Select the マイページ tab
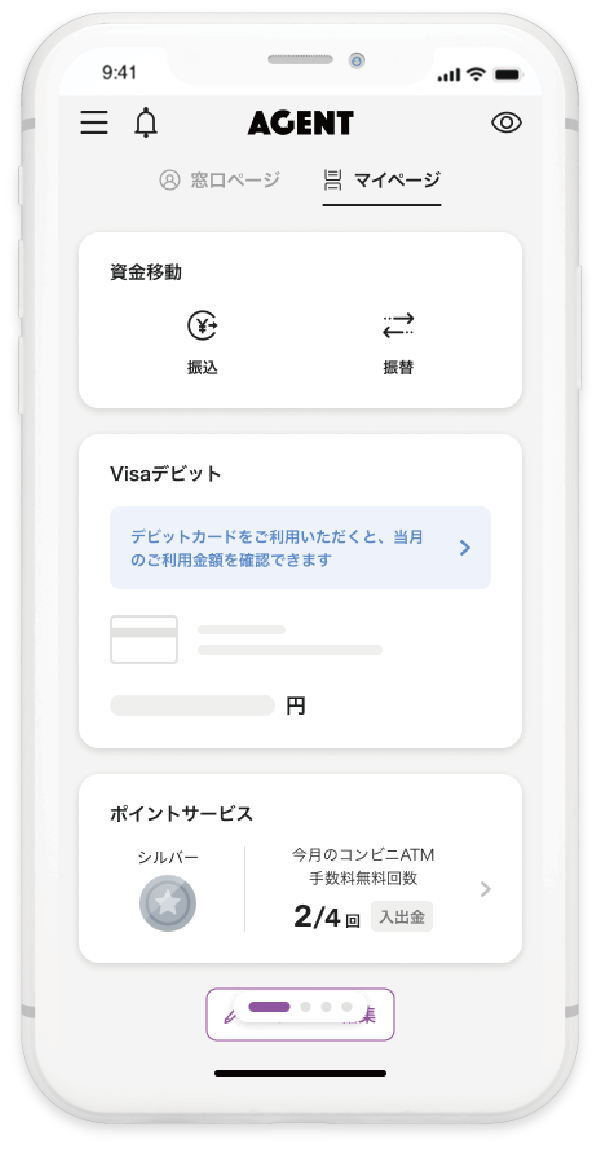The height and width of the screenshot is (1150, 600). pos(382,180)
